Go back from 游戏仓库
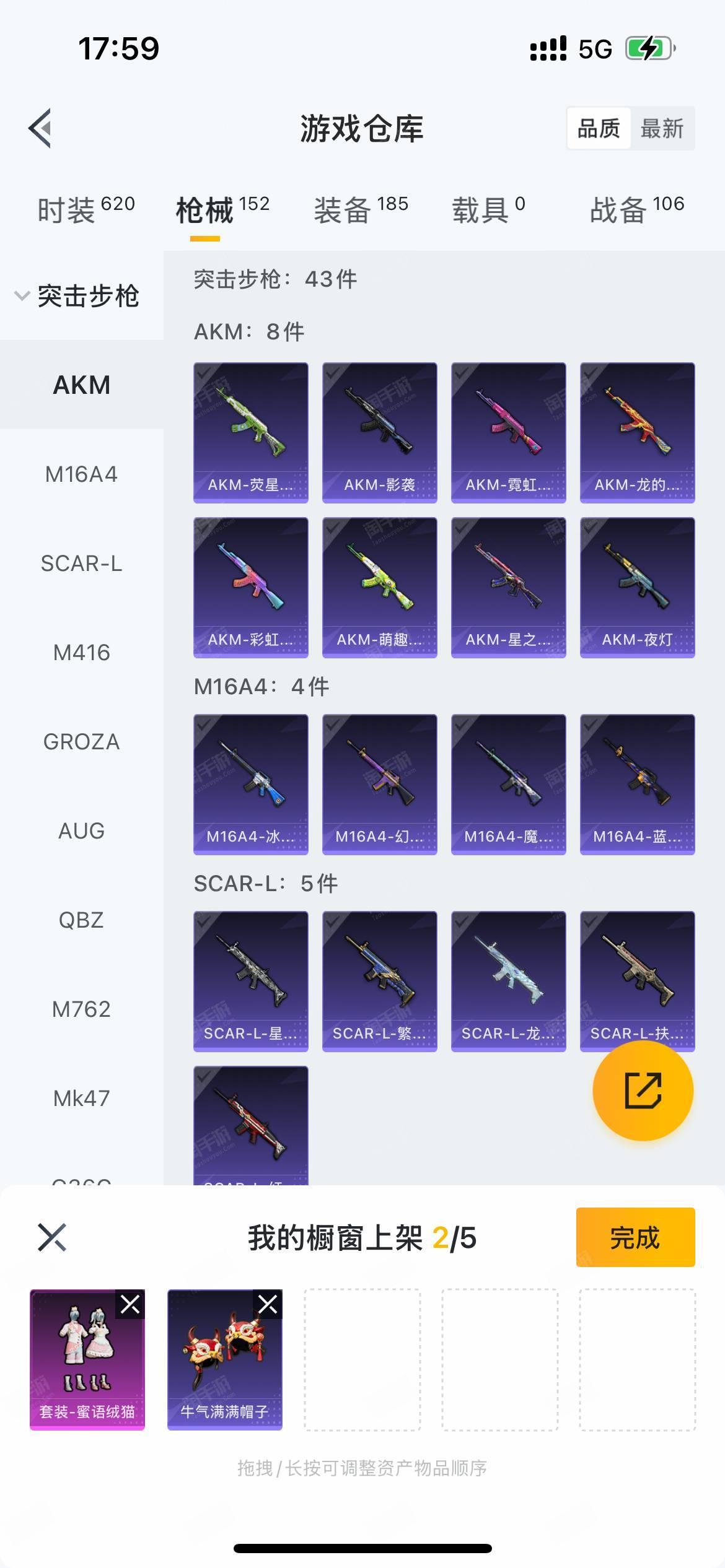This screenshot has height=1568, width=725. [40, 128]
